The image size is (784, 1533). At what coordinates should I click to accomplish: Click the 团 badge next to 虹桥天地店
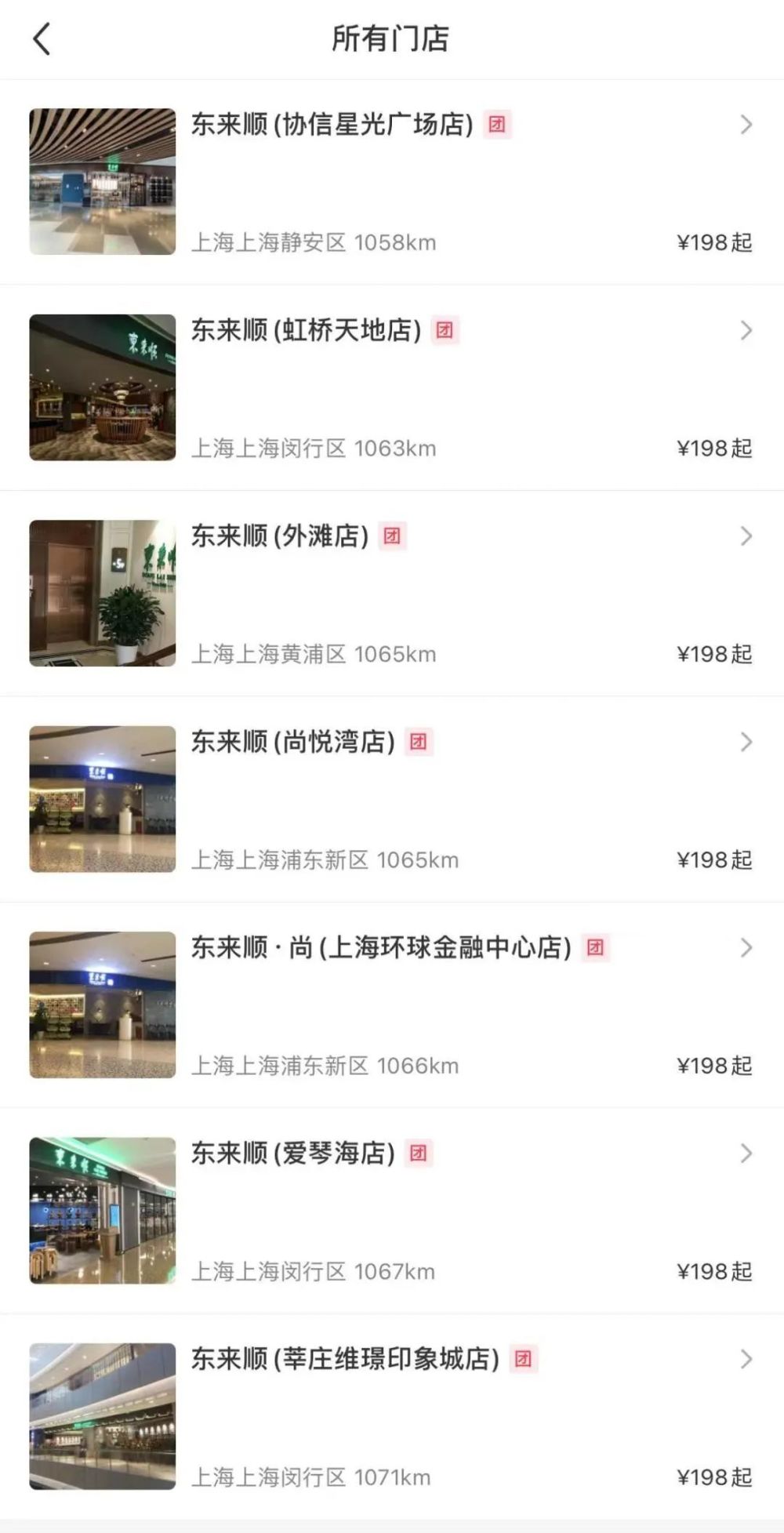pyautogui.click(x=445, y=330)
